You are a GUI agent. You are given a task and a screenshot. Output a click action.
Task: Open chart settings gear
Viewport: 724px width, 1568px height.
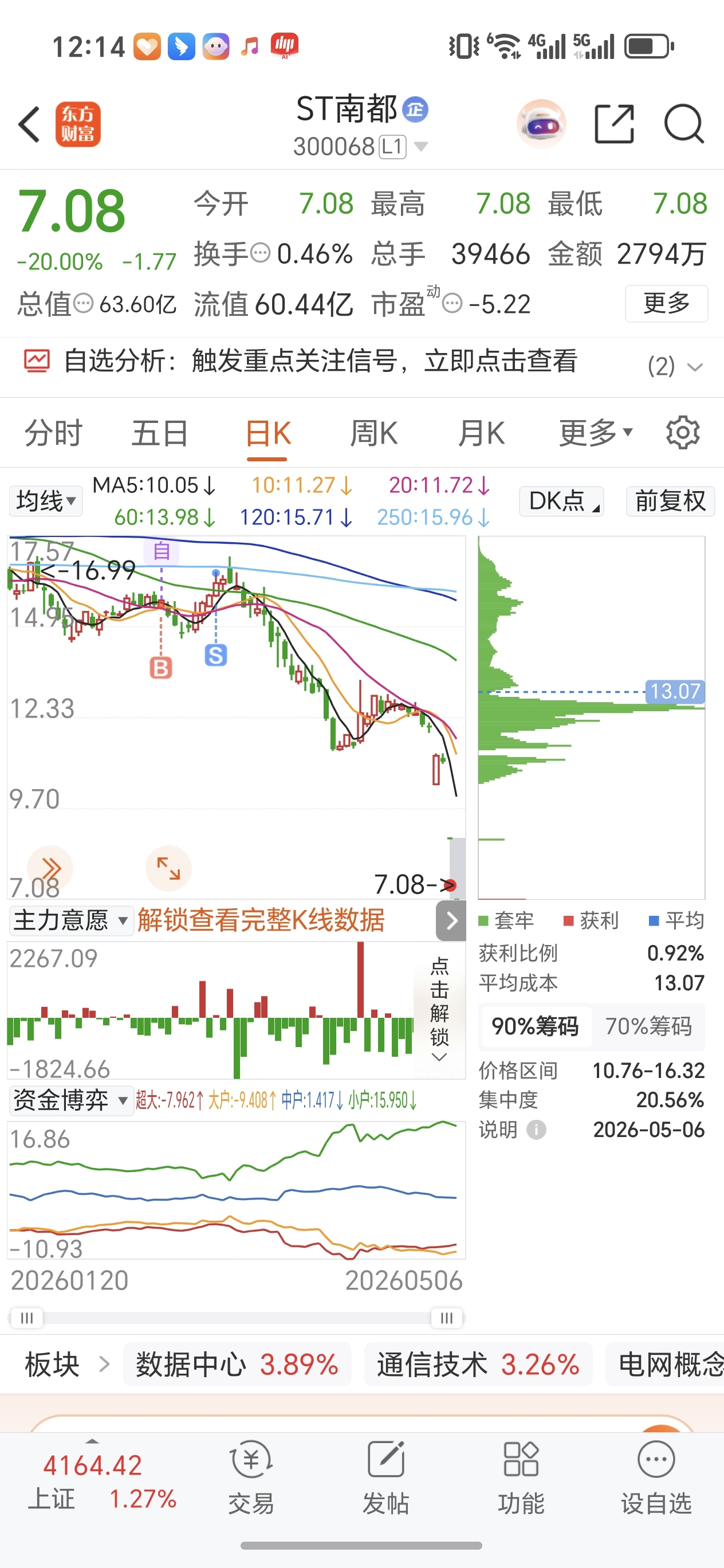(x=683, y=433)
